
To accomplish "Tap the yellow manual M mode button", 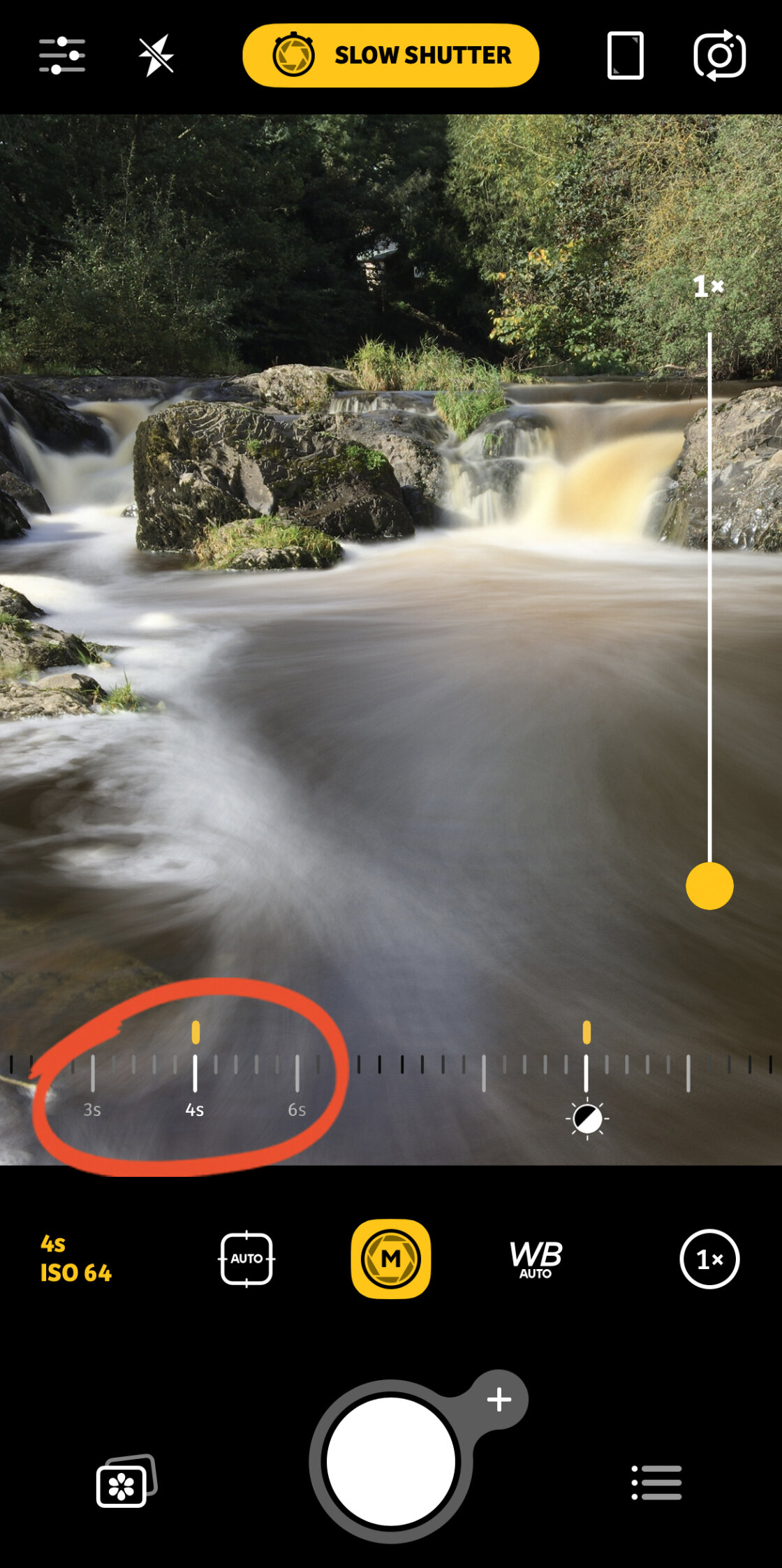I will tap(391, 1259).
